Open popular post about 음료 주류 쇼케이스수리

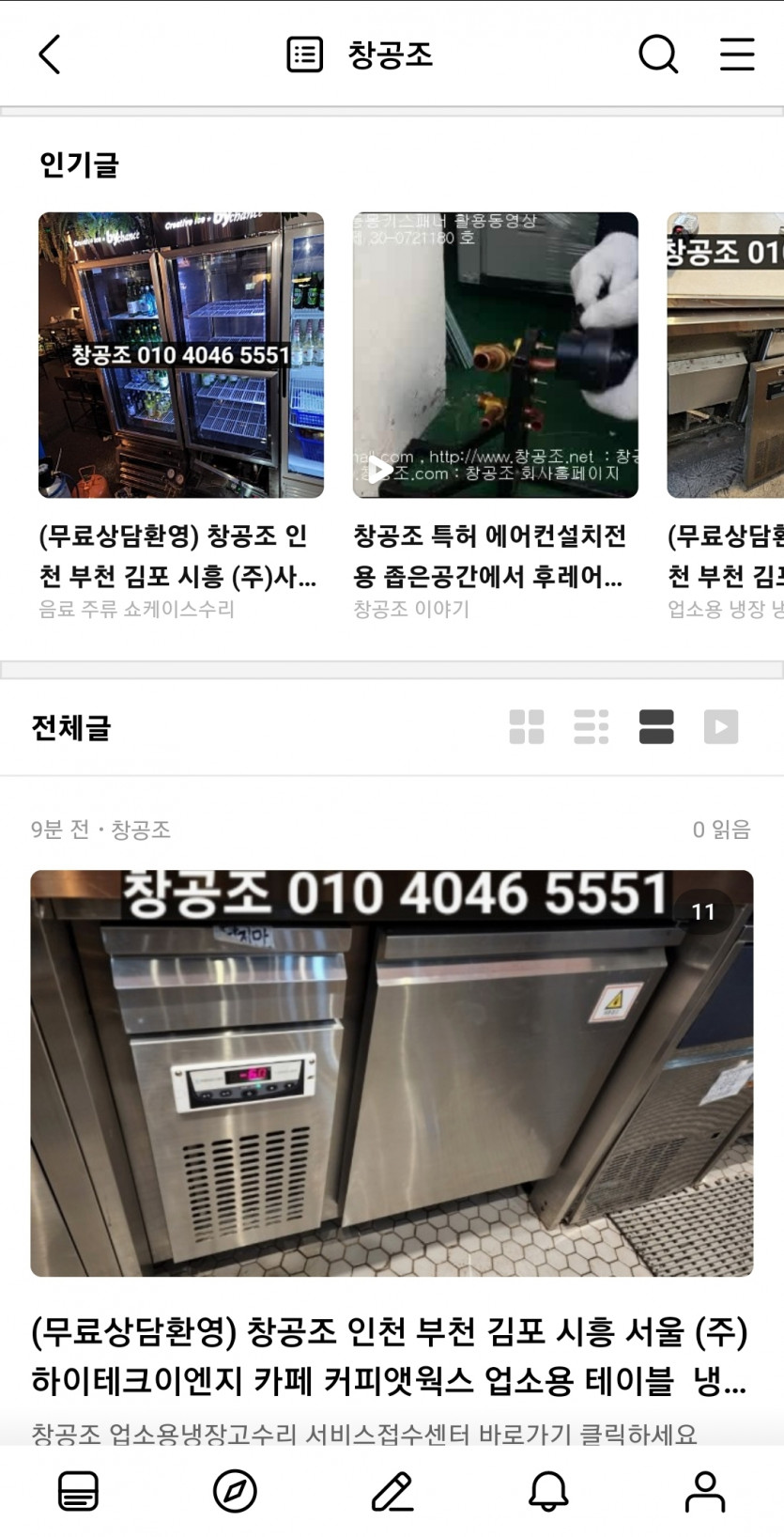pyautogui.click(x=180, y=413)
